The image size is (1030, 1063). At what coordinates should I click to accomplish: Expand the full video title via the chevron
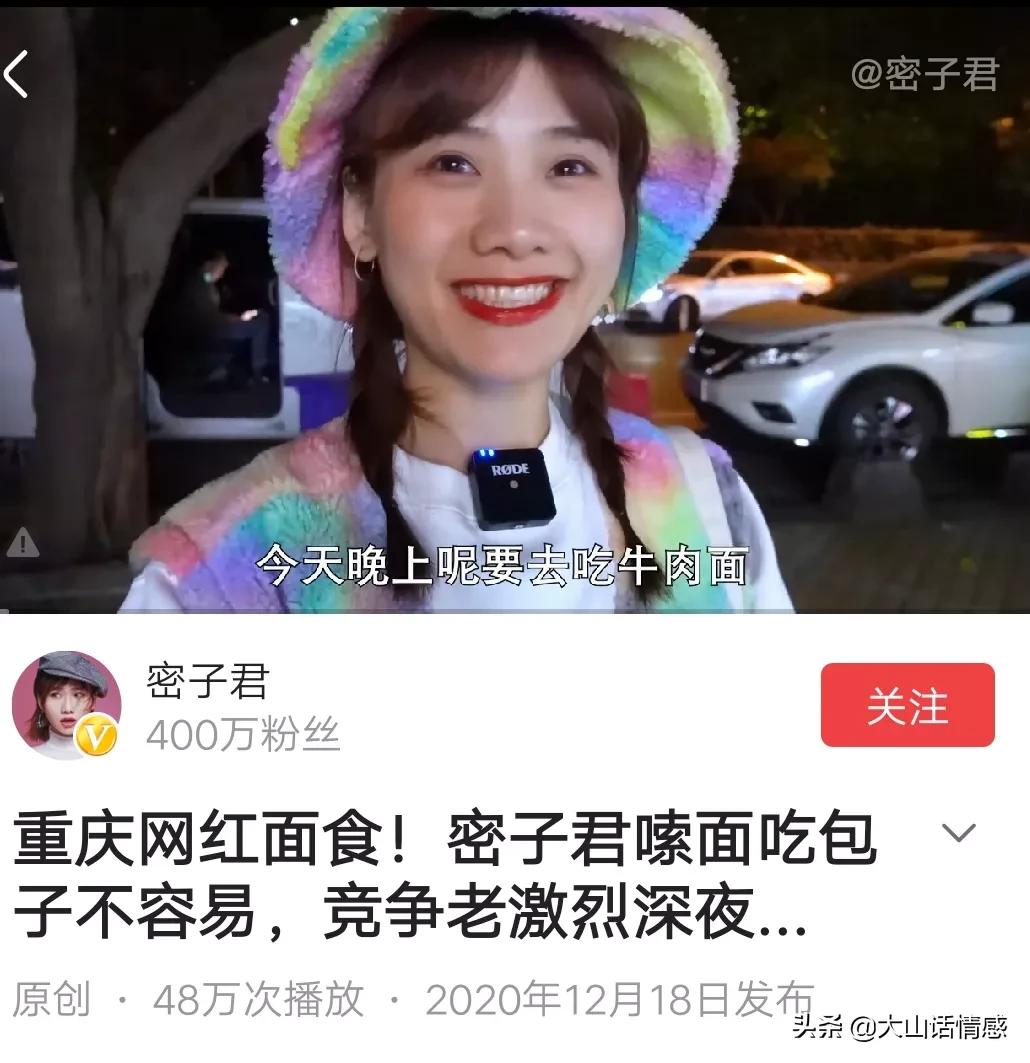pos(961,834)
